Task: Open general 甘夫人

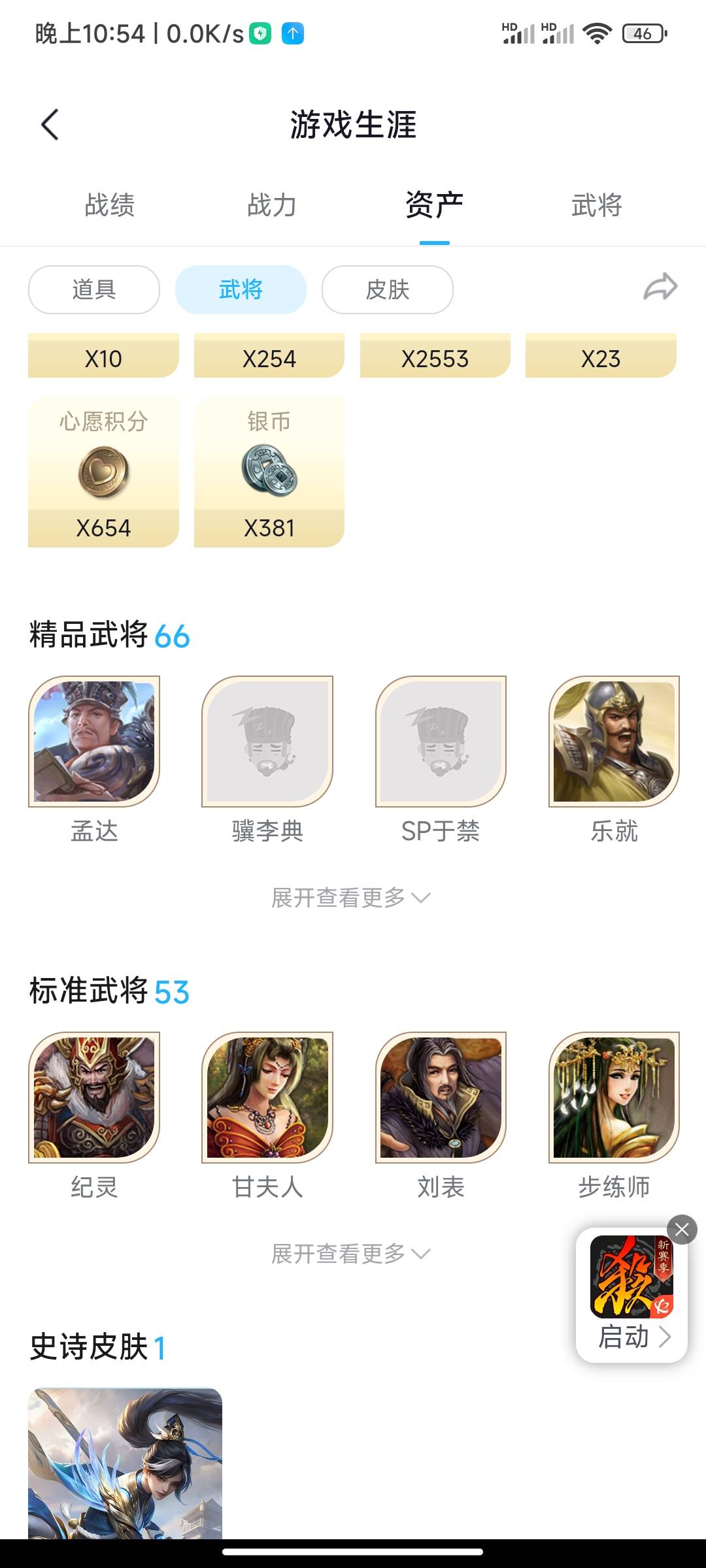Action: click(x=267, y=1098)
